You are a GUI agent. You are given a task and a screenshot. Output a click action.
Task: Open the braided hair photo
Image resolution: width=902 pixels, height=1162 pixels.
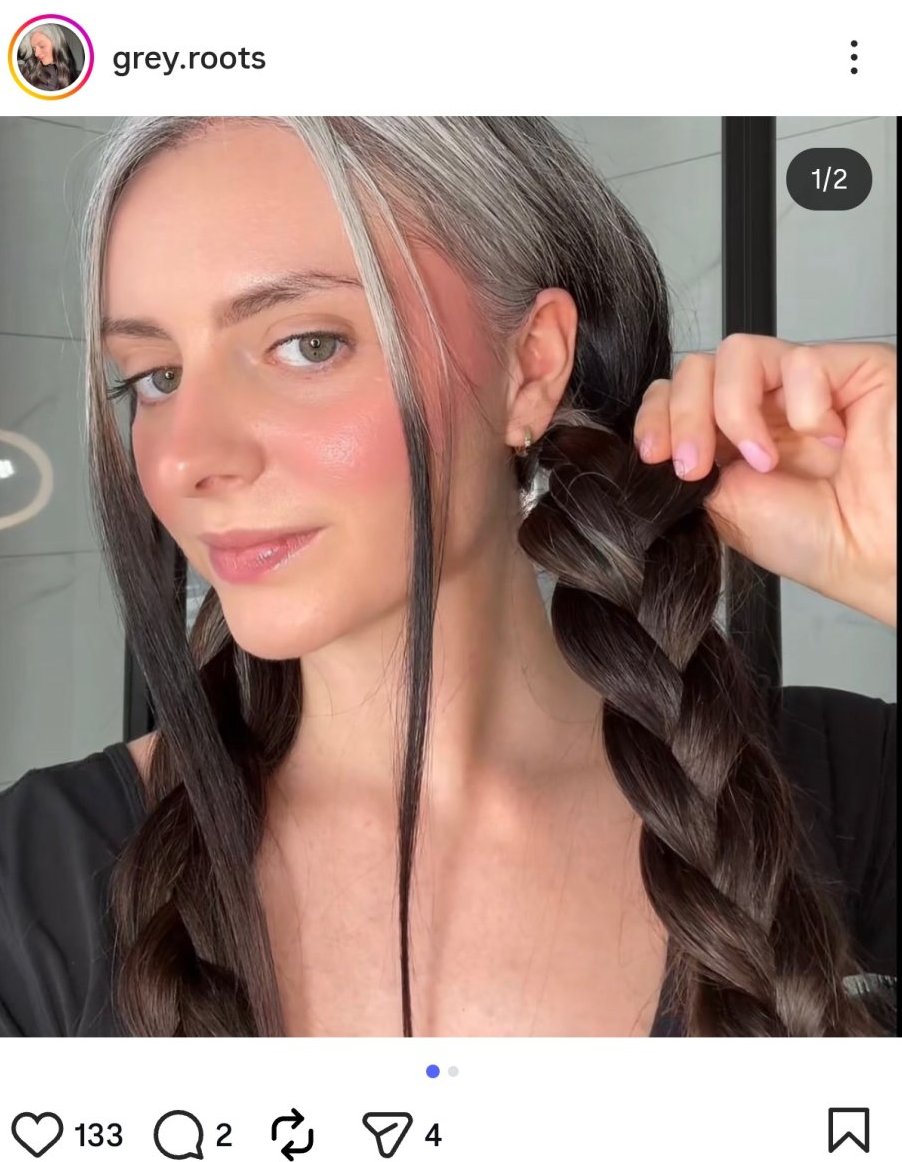coord(450,576)
